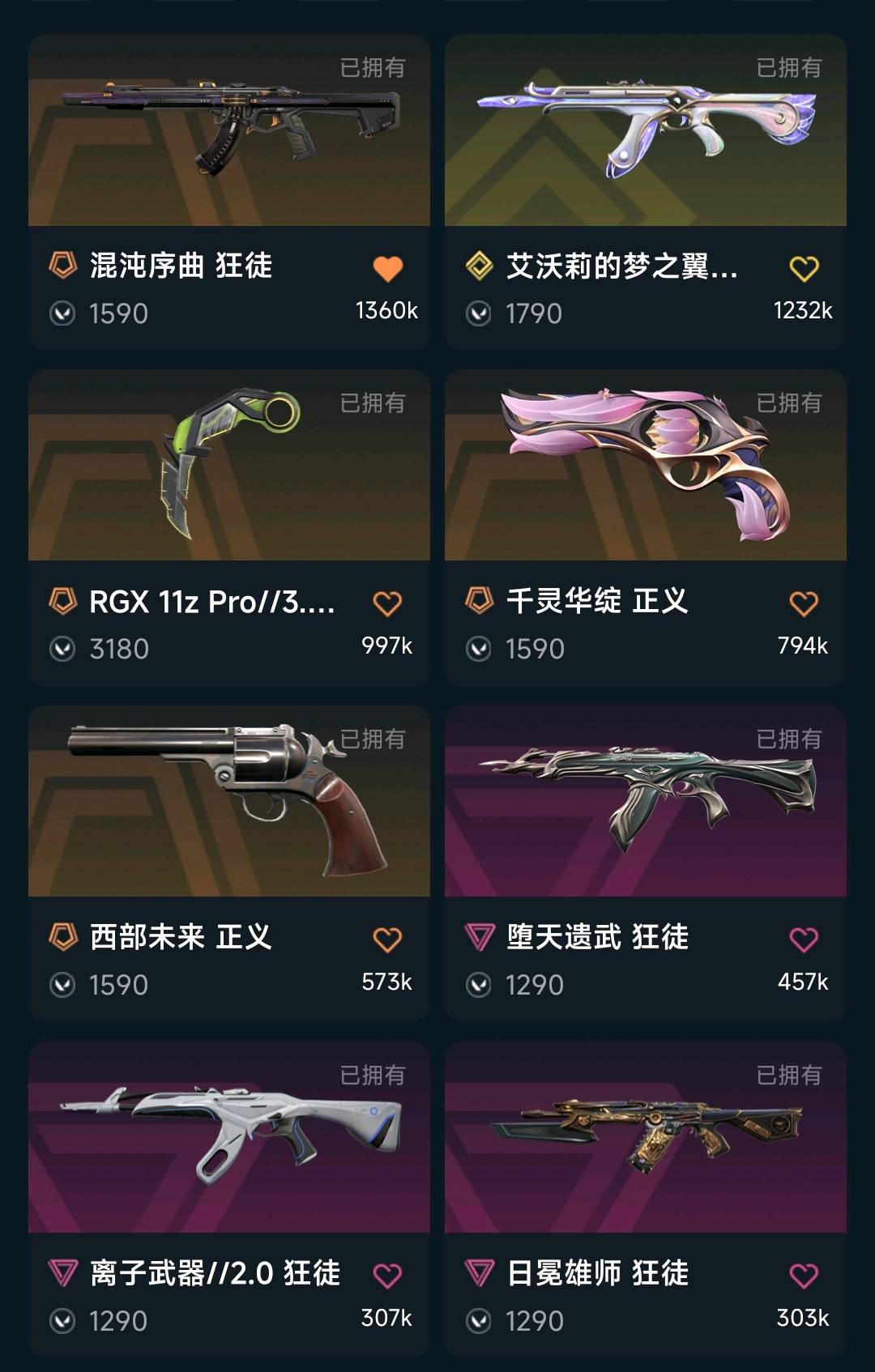Like the 西部未来 正义 skin
Image resolution: width=875 pixels, height=1372 pixels.
[x=387, y=940]
